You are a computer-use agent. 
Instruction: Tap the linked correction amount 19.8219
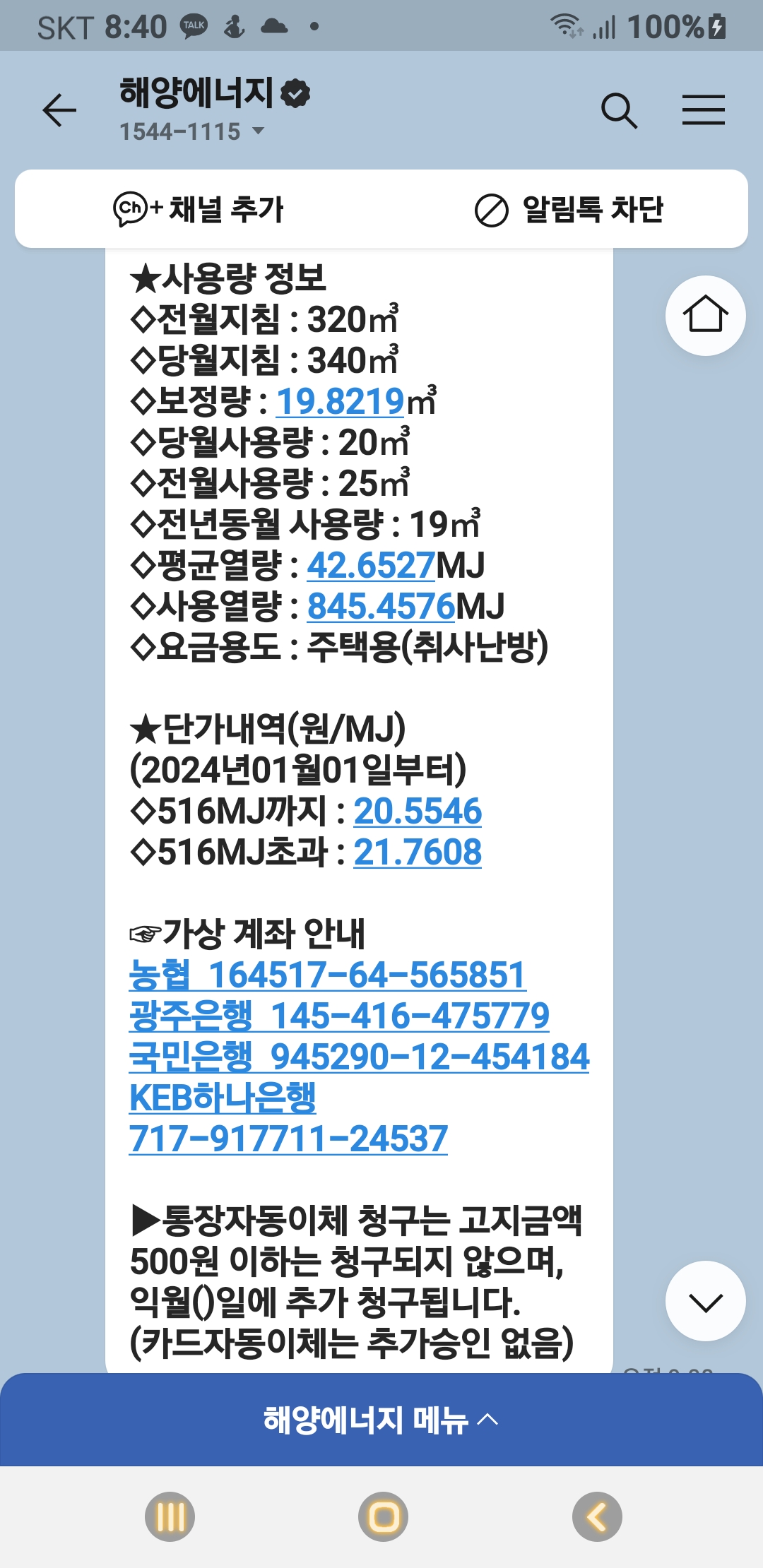click(340, 402)
